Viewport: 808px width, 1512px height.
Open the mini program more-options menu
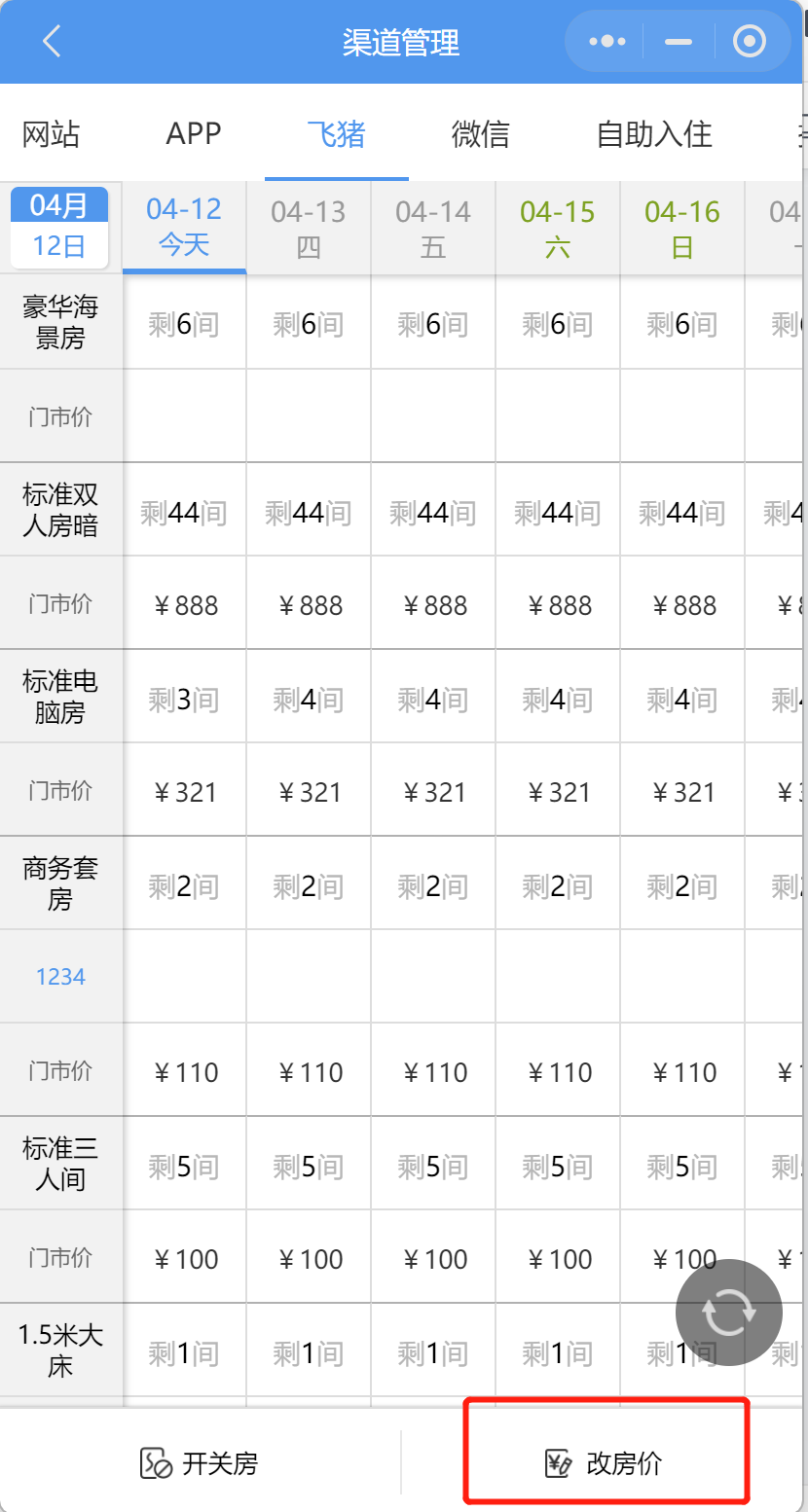coord(607,42)
